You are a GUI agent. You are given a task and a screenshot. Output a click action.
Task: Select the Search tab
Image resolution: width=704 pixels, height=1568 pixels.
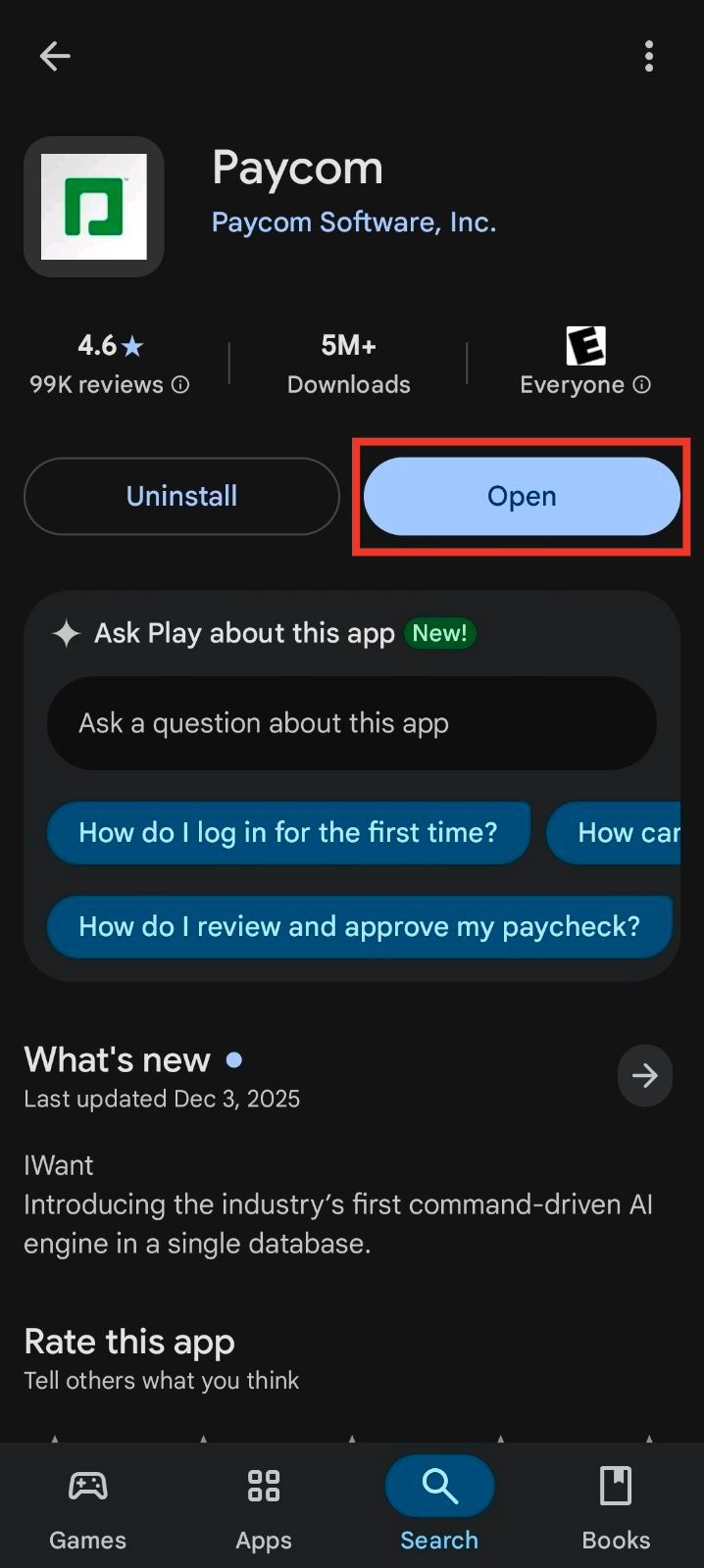(x=439, y=1507)
